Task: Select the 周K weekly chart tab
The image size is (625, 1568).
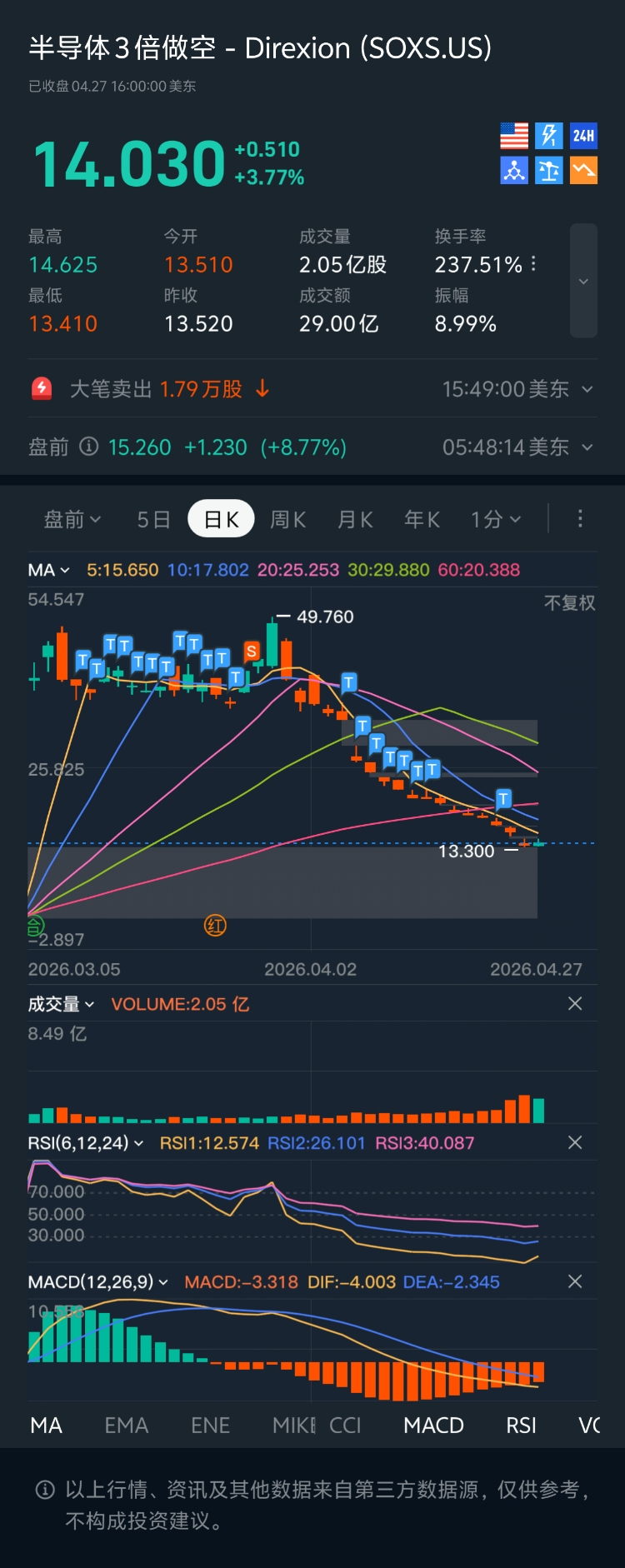Action: [287, 520]
